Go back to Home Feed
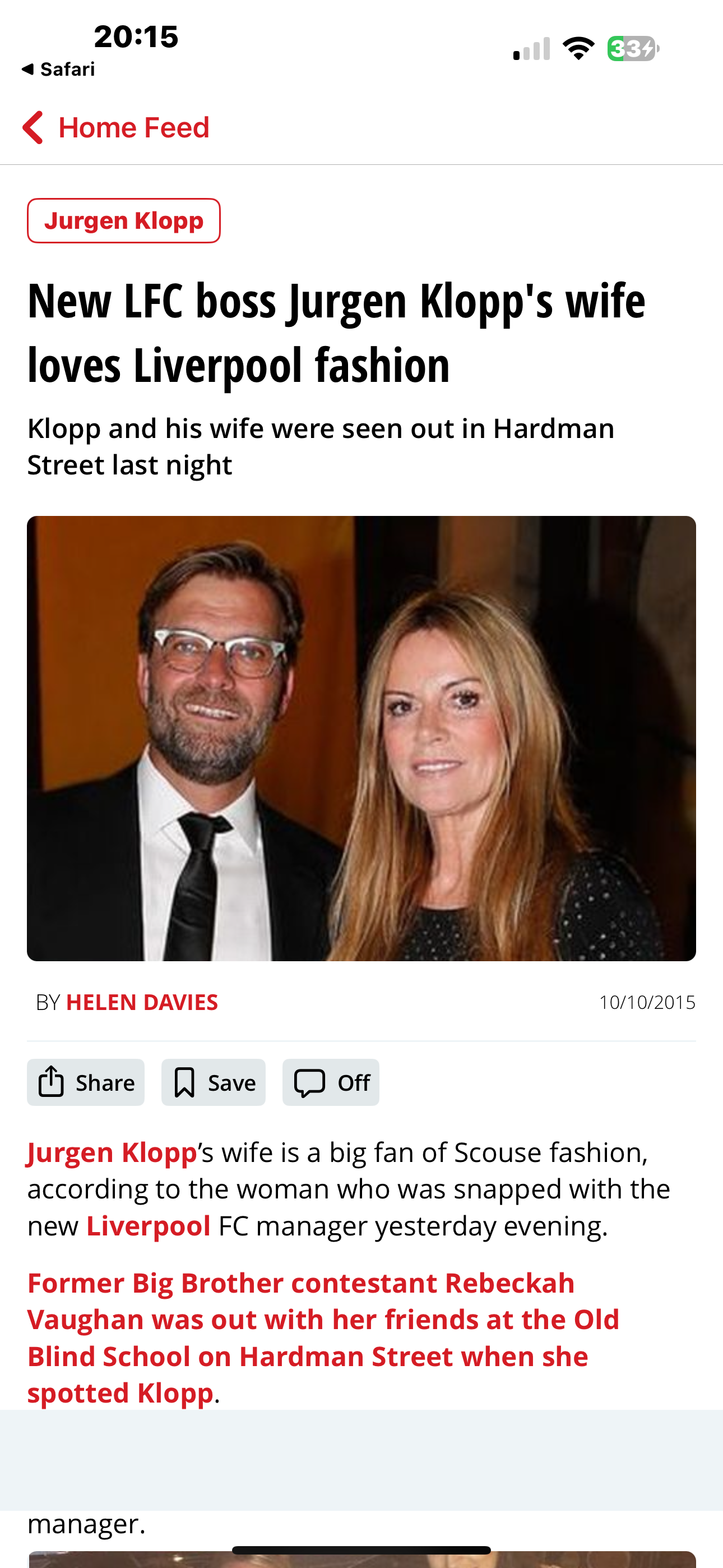Viewport: 723px width, 1568px height. point(115,128)
